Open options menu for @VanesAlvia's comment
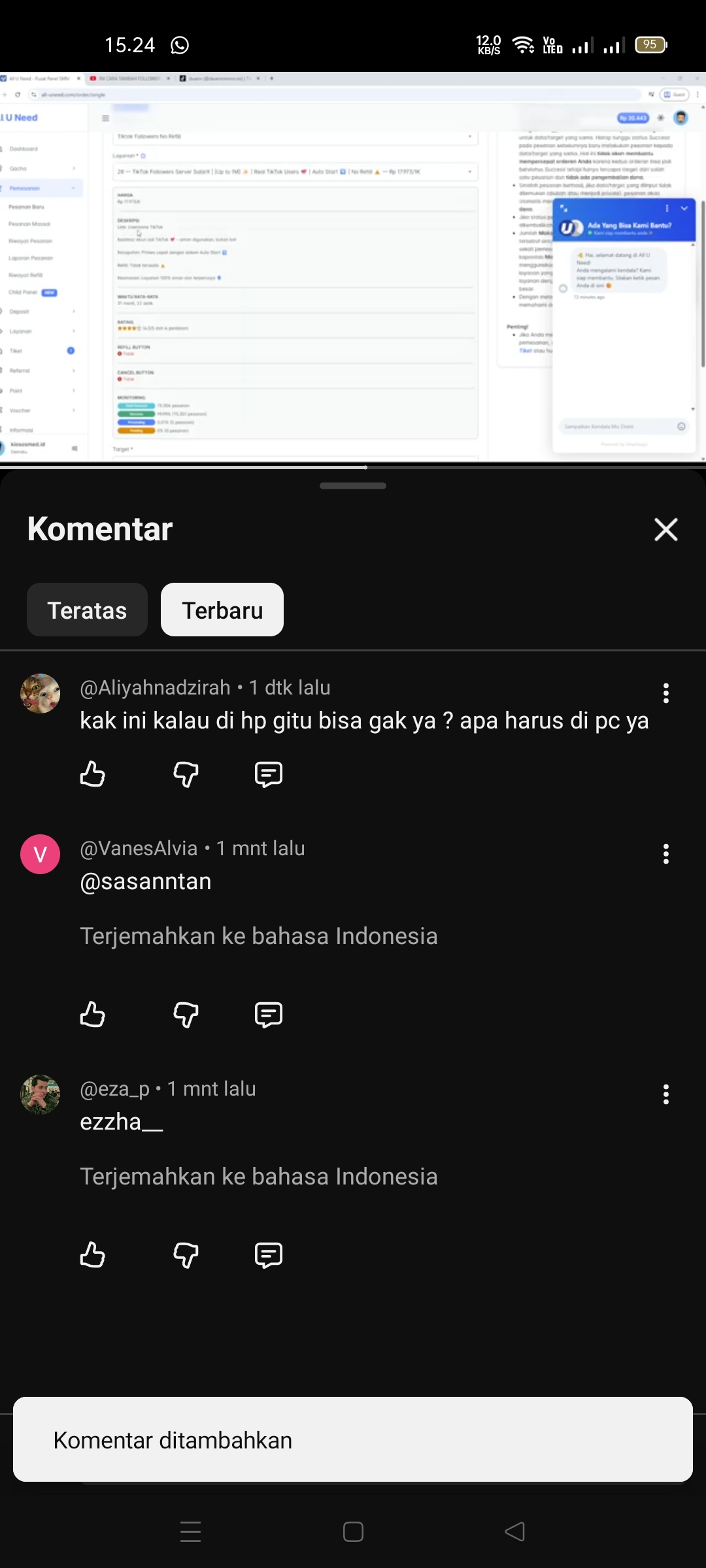Image resolution: width=706 pixels, height=1568 pixels. [665, 854]
